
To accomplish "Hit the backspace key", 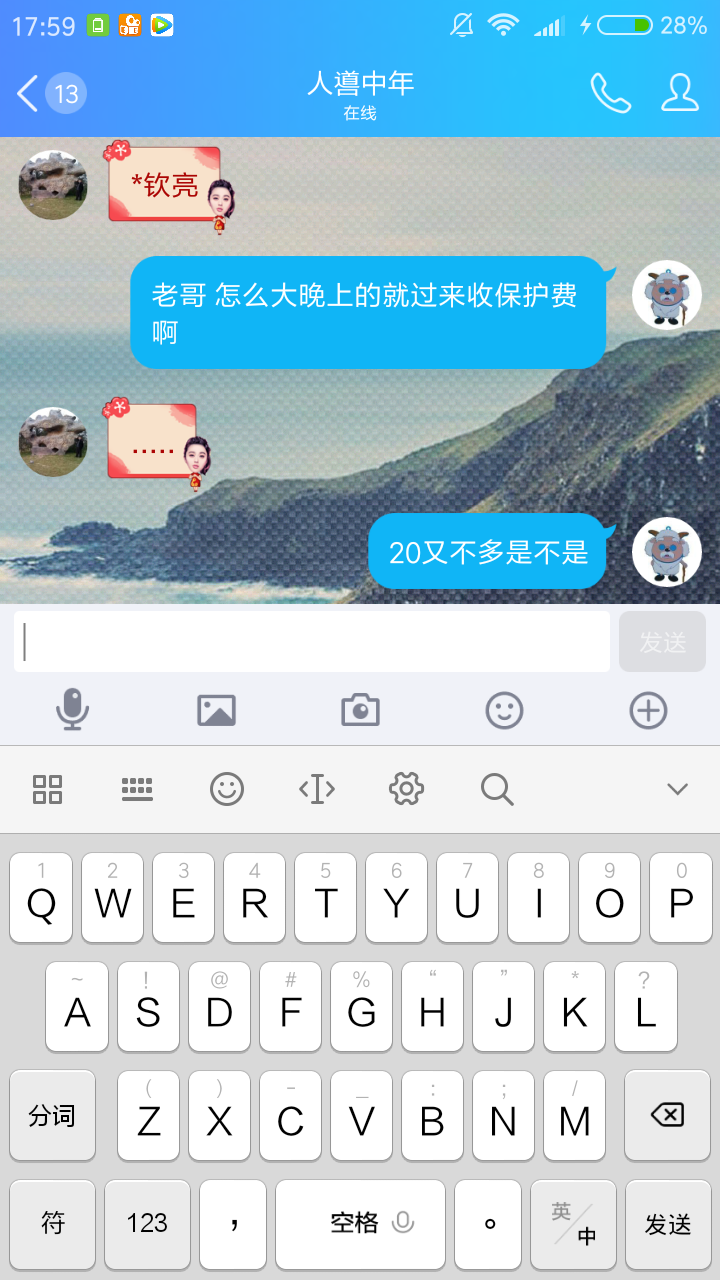I will [667, 1115].
